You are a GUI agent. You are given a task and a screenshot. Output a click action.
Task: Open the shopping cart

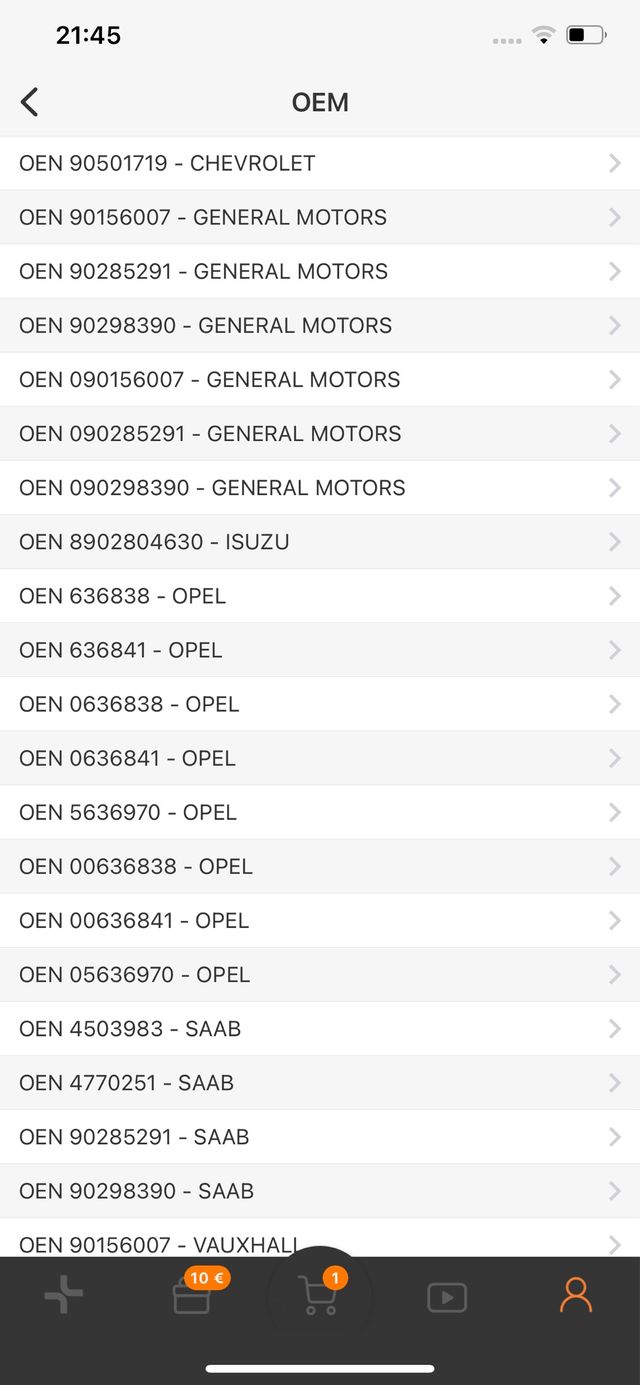[319, 1297]
